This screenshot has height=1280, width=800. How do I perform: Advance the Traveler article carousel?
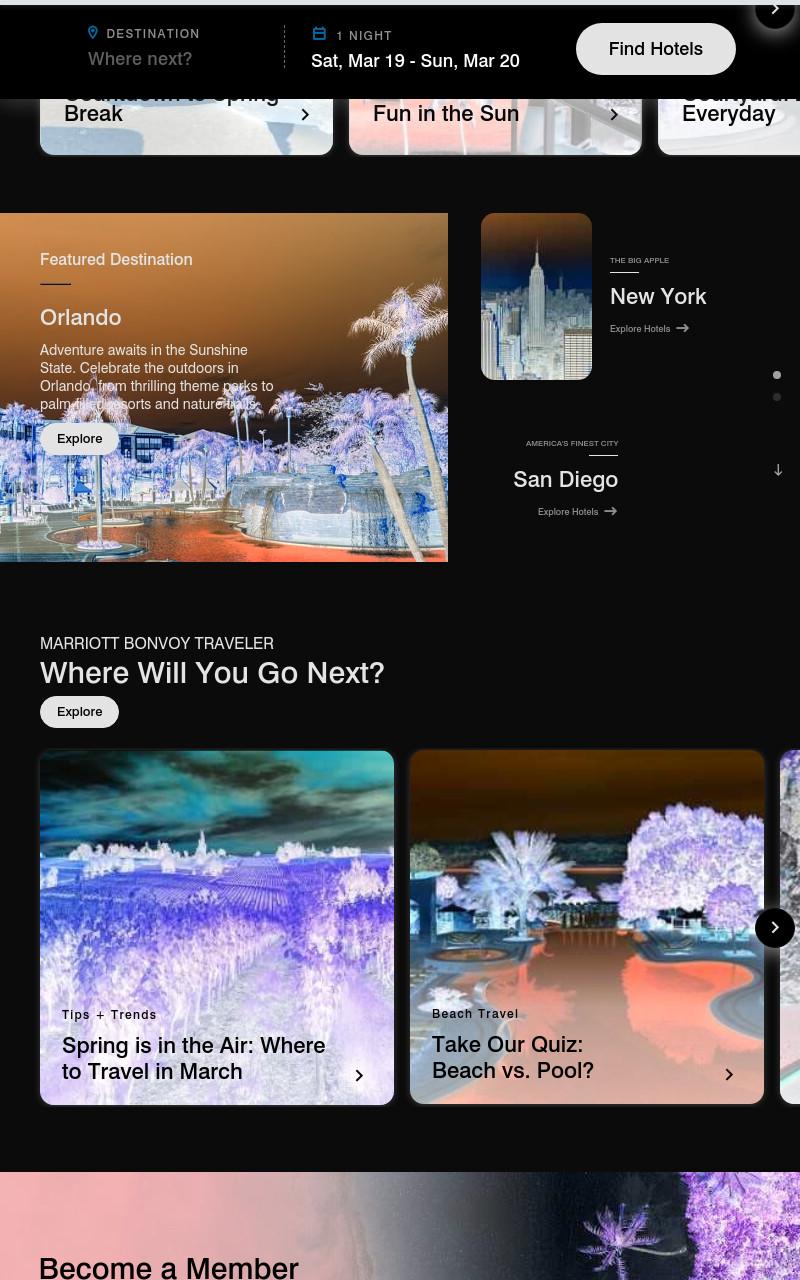(x=775, y=928)
